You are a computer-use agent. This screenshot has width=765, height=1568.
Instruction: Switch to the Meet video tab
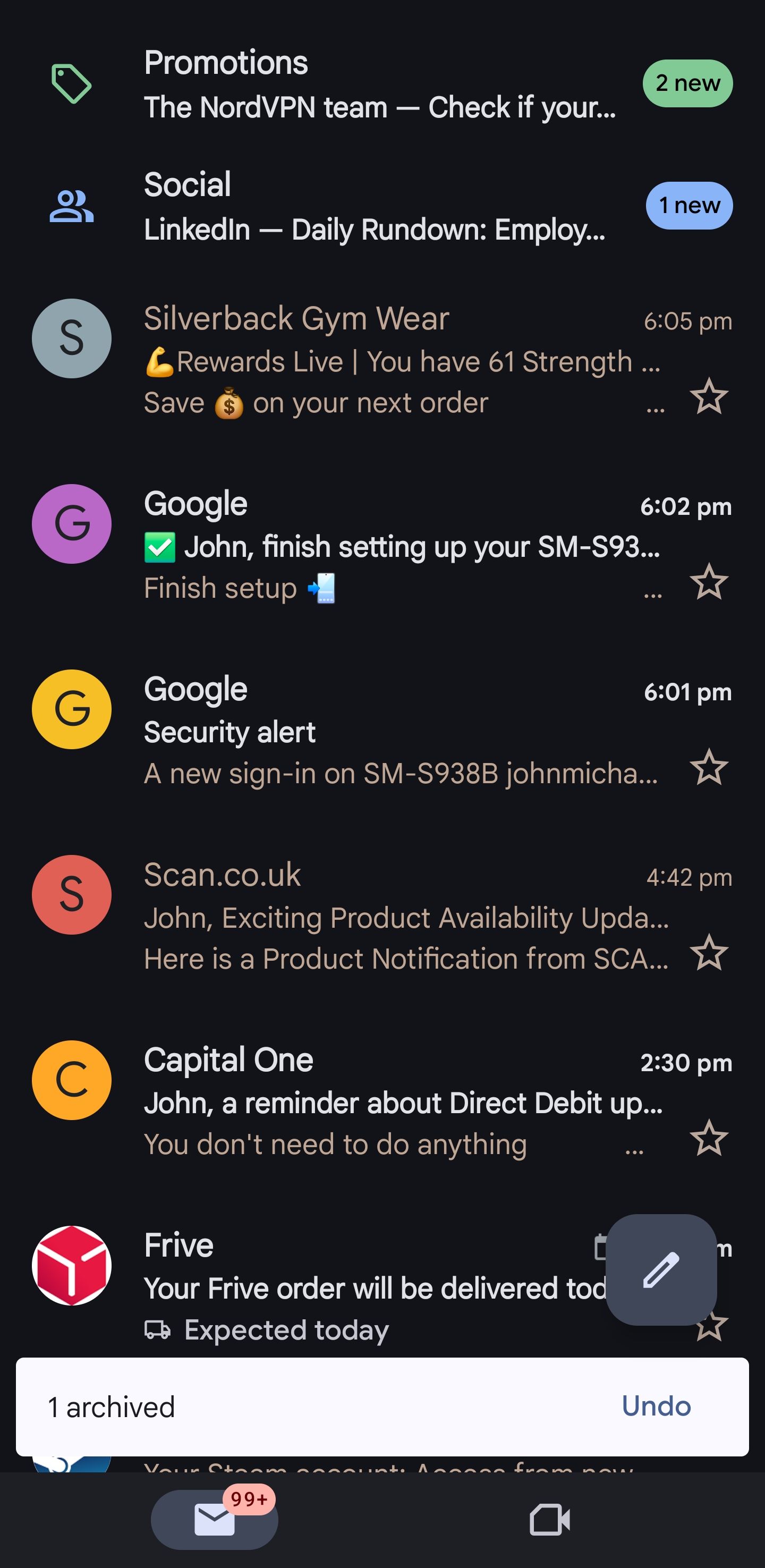click(549, 1520)
